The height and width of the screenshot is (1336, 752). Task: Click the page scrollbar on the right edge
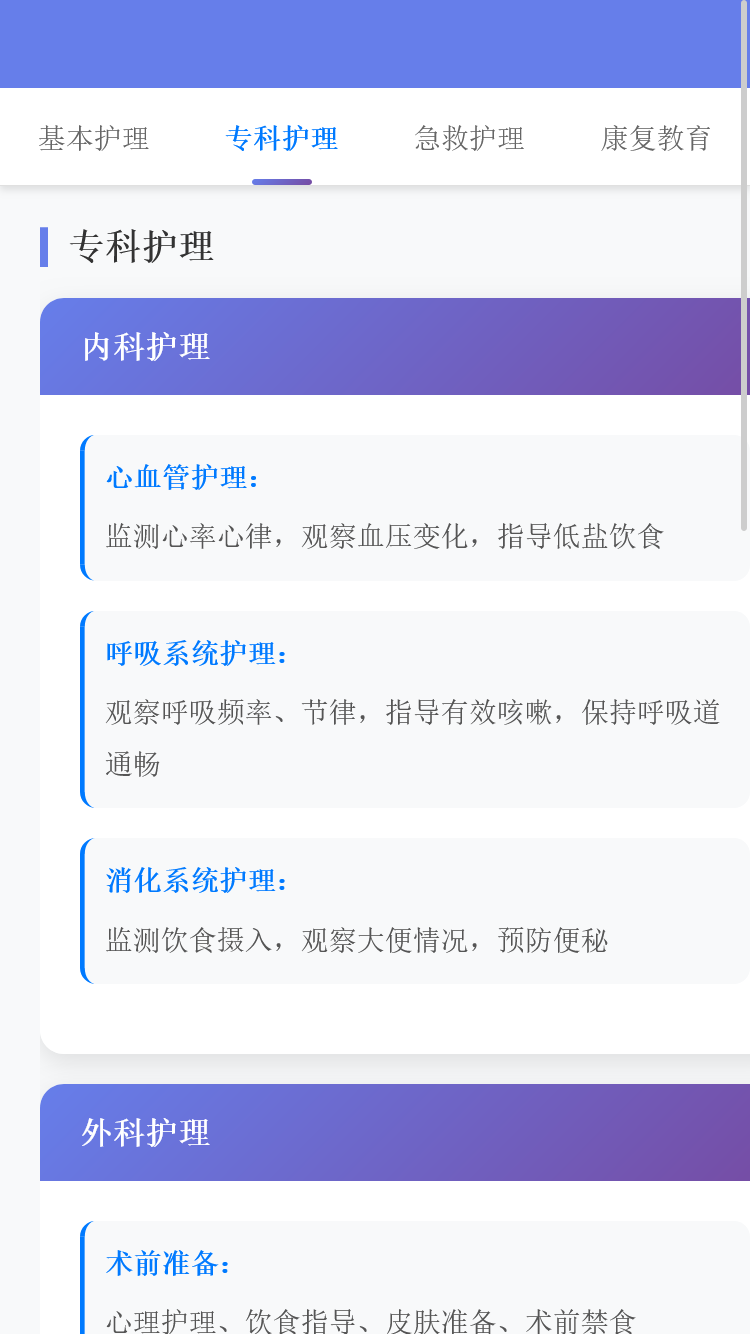748,340
